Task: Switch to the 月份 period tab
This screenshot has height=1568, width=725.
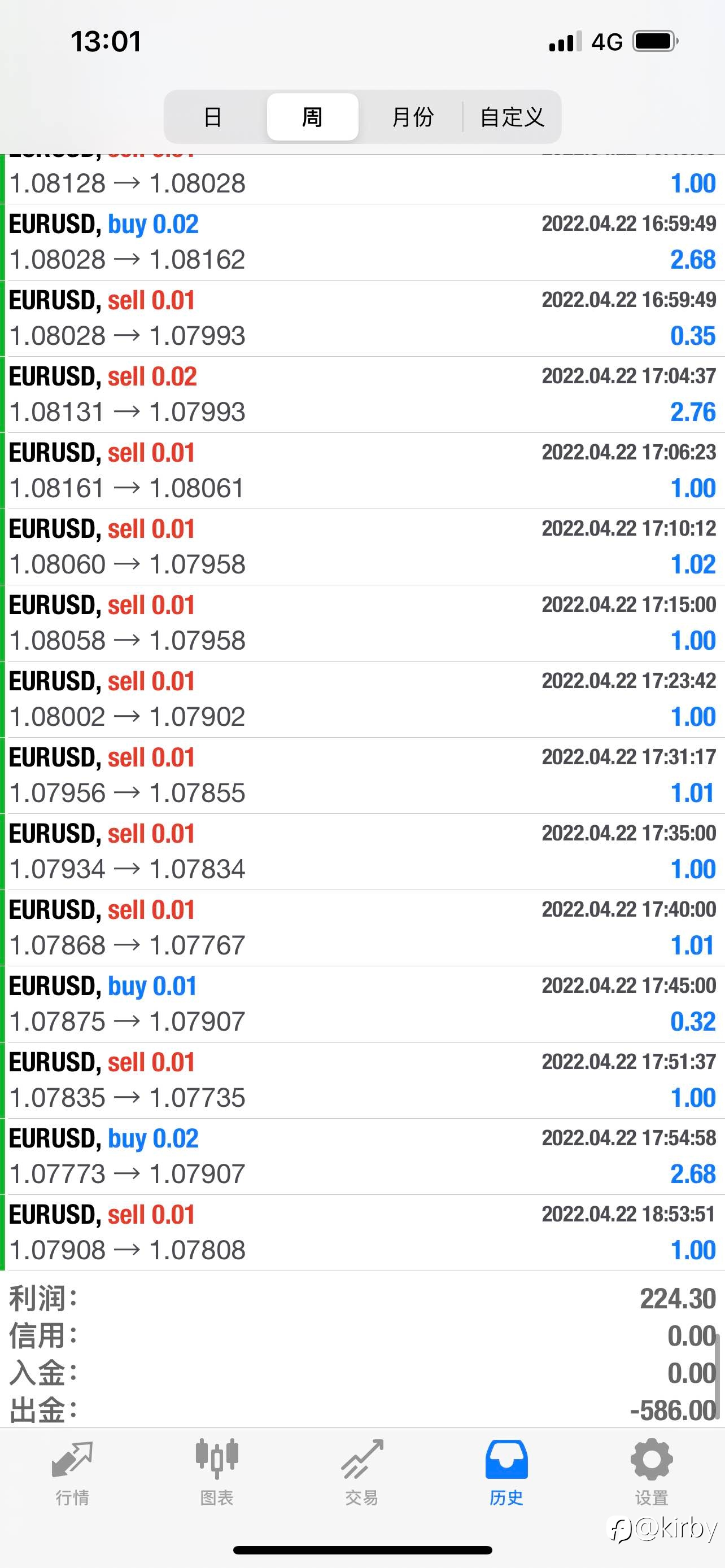Action: [x=413, y=117]
